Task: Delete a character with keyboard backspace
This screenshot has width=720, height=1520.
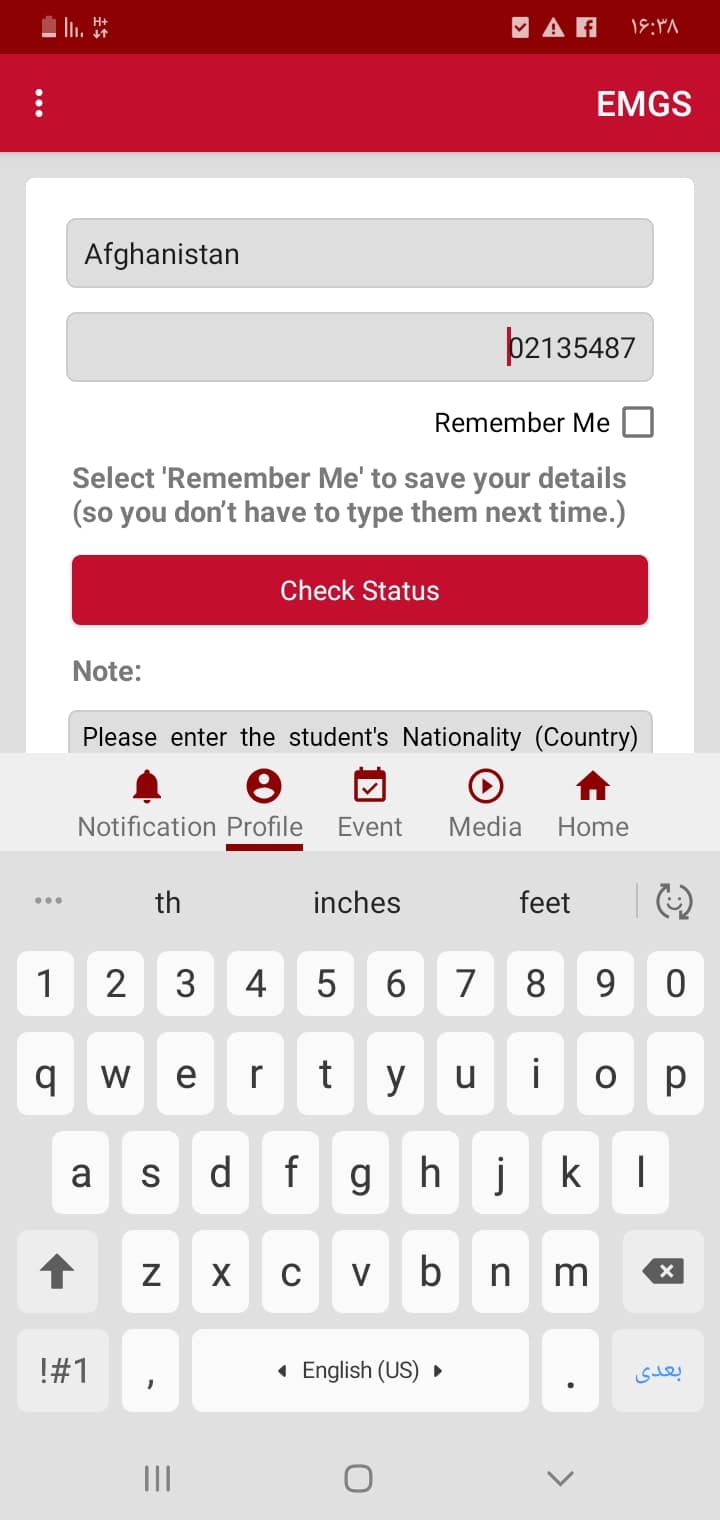Action: tap(663, 1272)
